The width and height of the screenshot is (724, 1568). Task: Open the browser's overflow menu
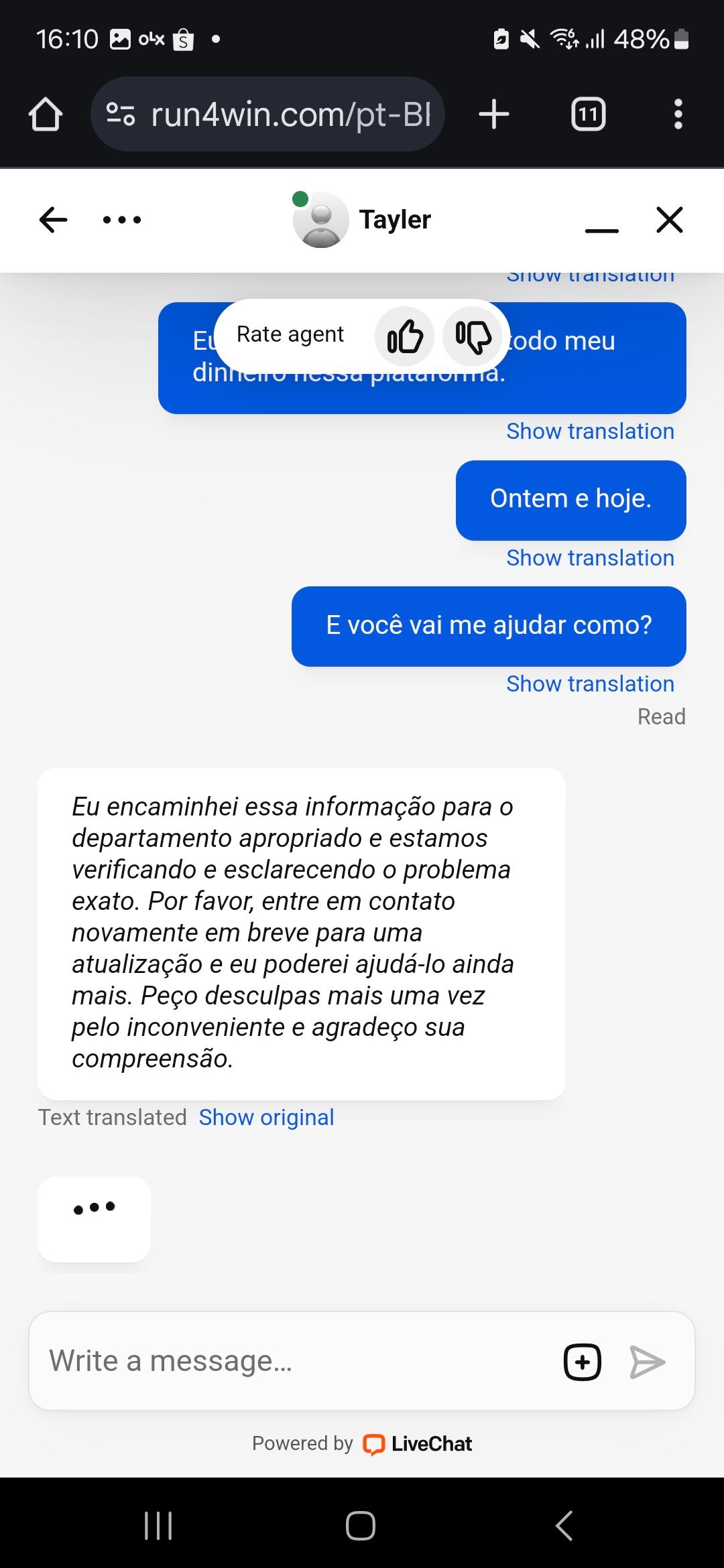pyautogui.click(x=678, y=114)
